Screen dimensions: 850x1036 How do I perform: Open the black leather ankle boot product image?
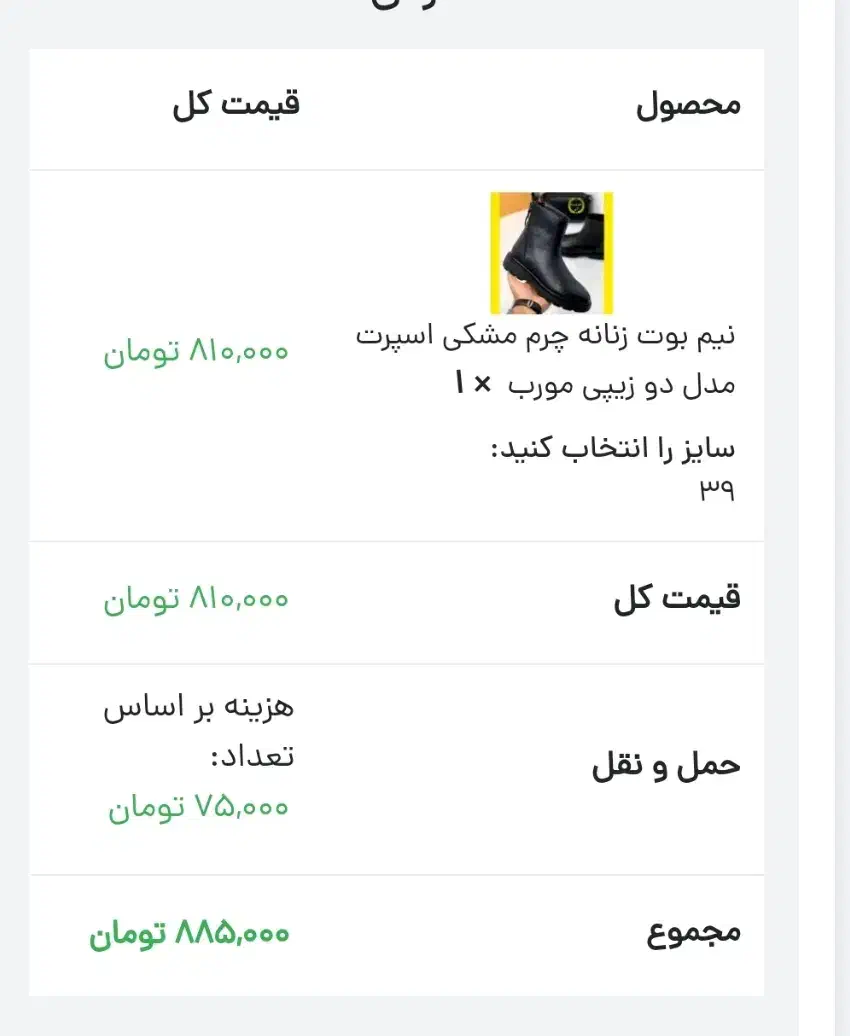tap(551, 253)
